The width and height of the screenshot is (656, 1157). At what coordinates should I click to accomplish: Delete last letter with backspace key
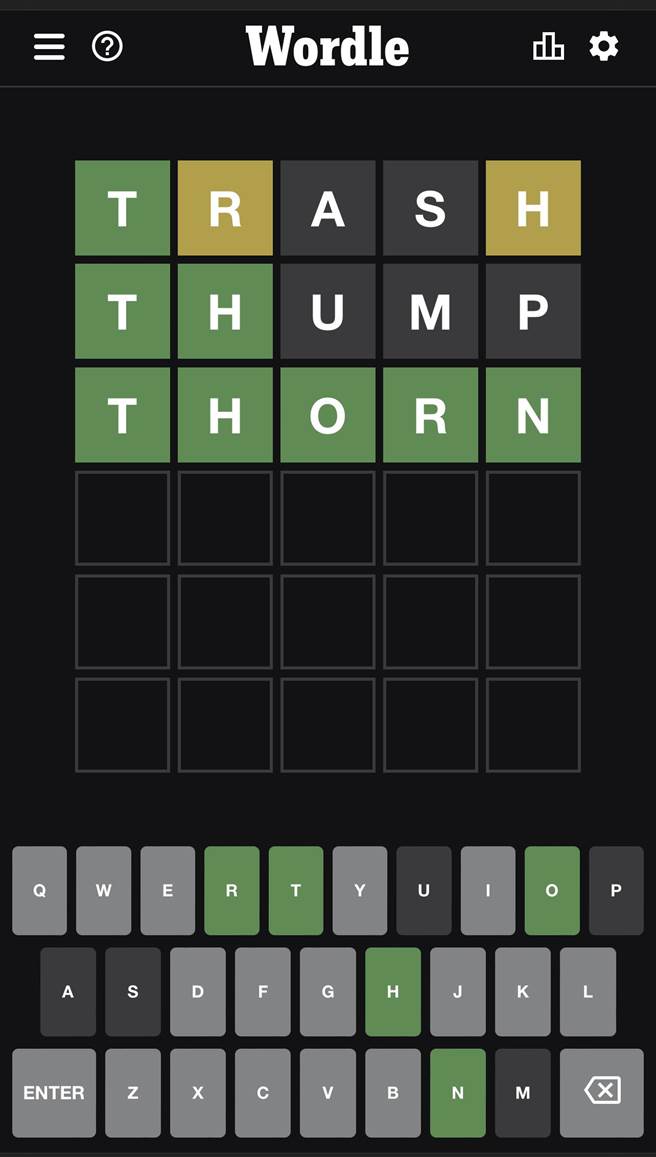pyautogui.click(x=602, y=1093)
